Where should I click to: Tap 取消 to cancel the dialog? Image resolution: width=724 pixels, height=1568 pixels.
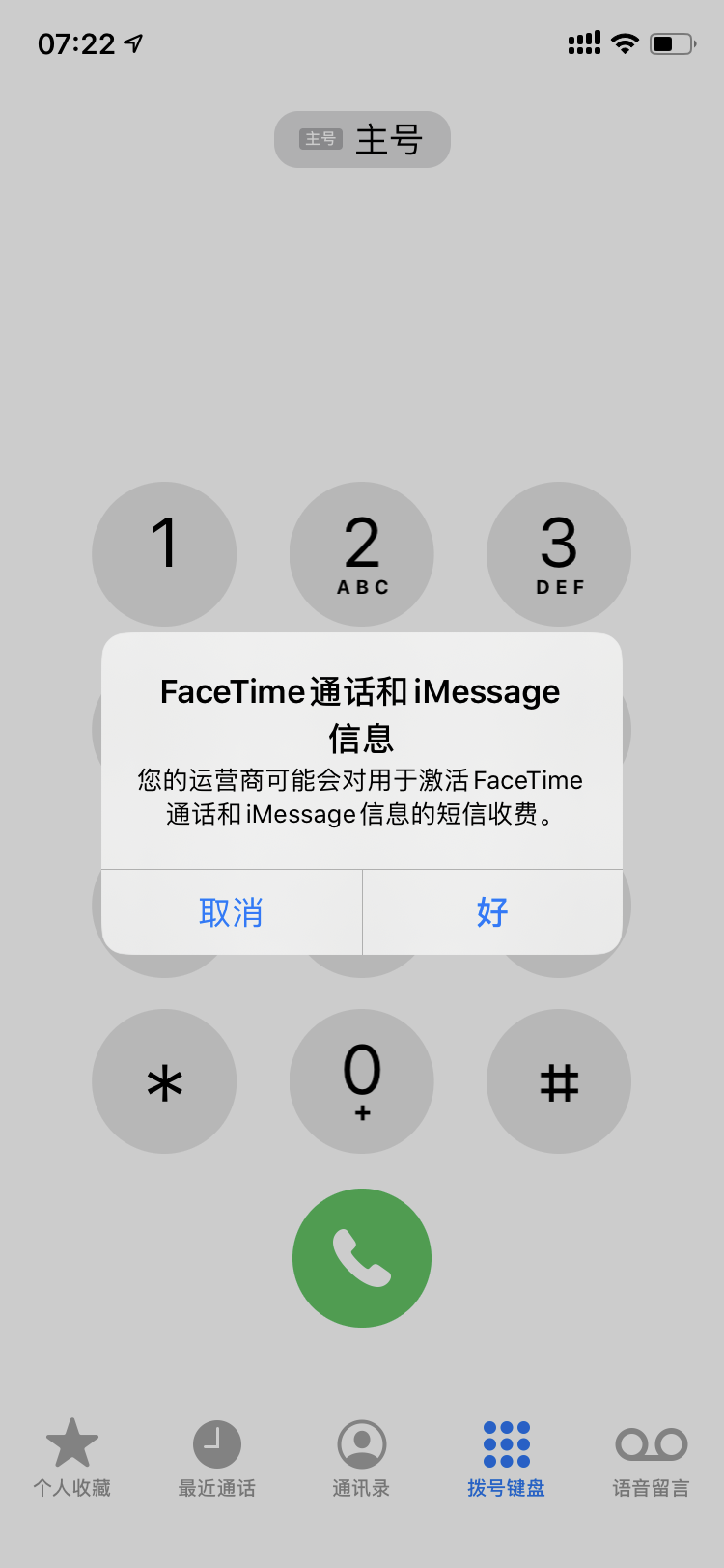pos(232,912)
